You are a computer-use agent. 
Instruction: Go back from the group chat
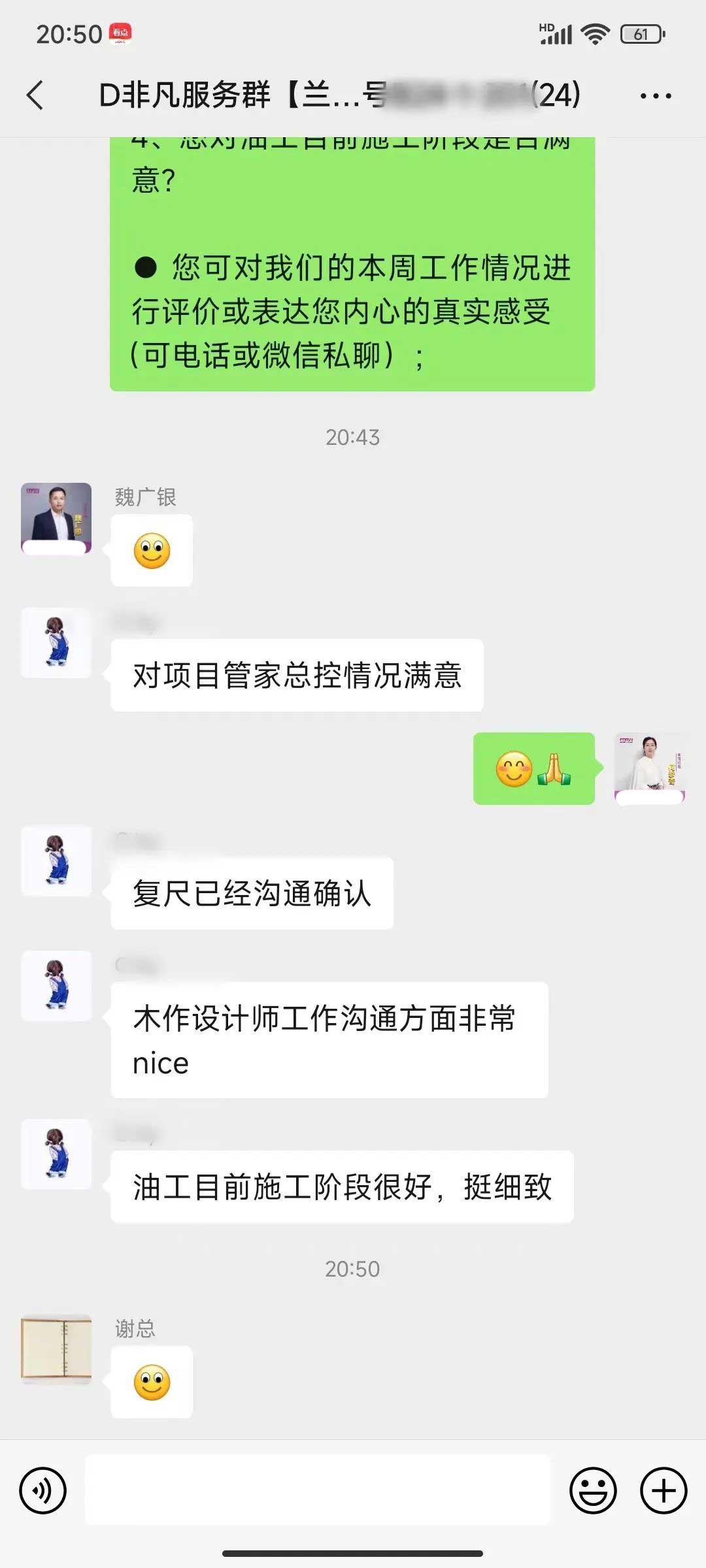tap(35, 95)
